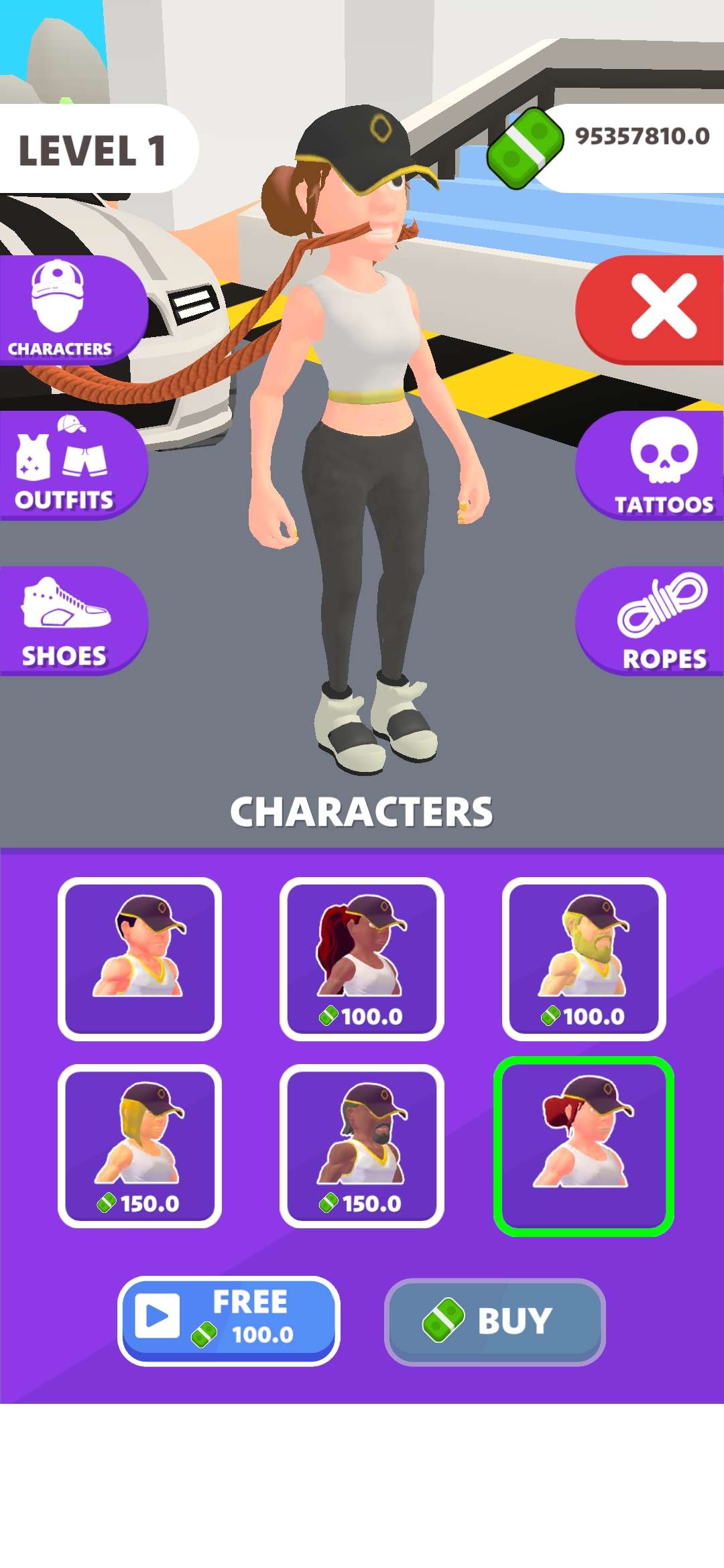The image size is (724, 1568).
Task: Watch ad for free 100.0 cash
Action: (229, 1320)
